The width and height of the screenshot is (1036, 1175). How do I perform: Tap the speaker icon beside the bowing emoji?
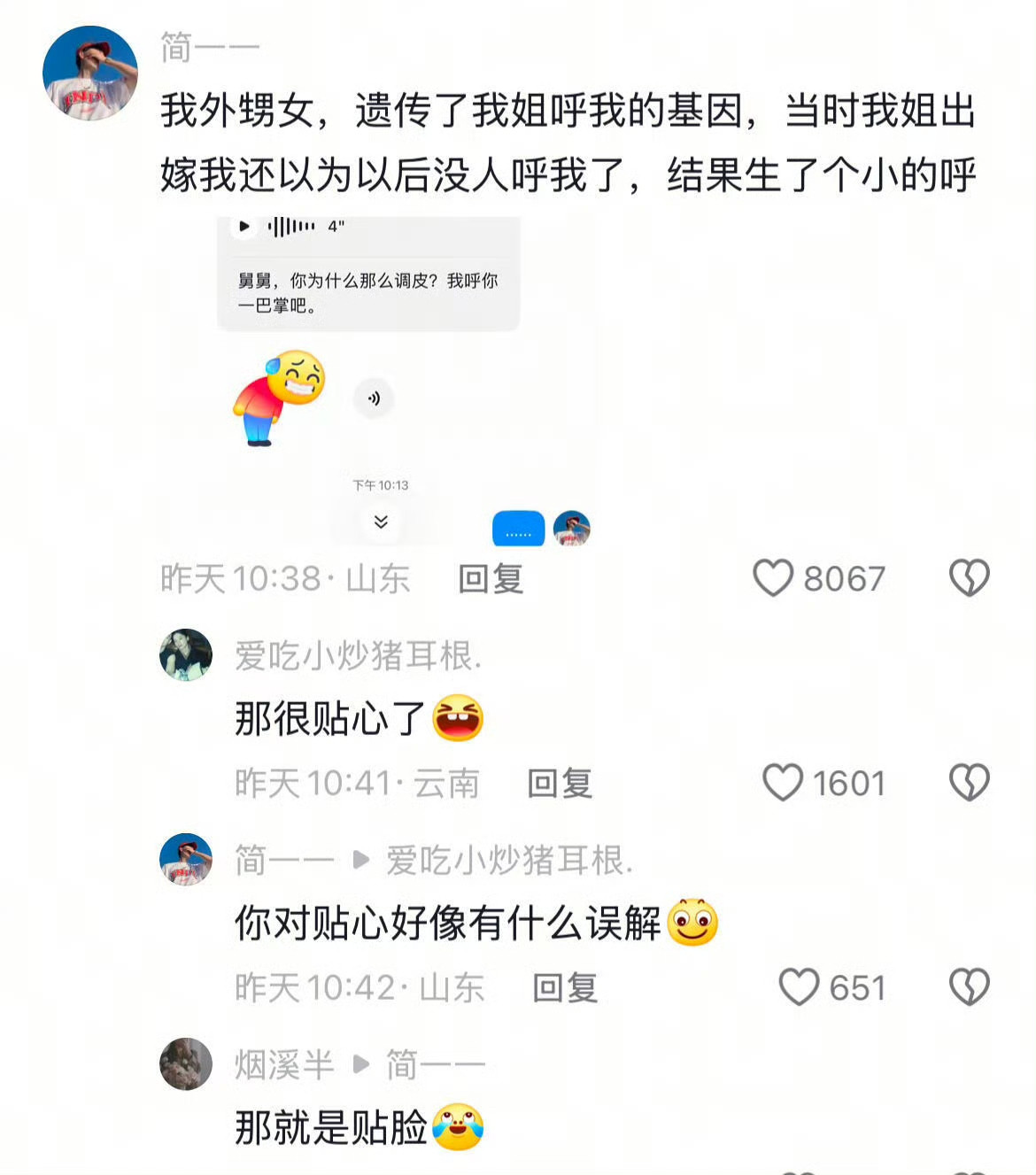tap(375, 398)
